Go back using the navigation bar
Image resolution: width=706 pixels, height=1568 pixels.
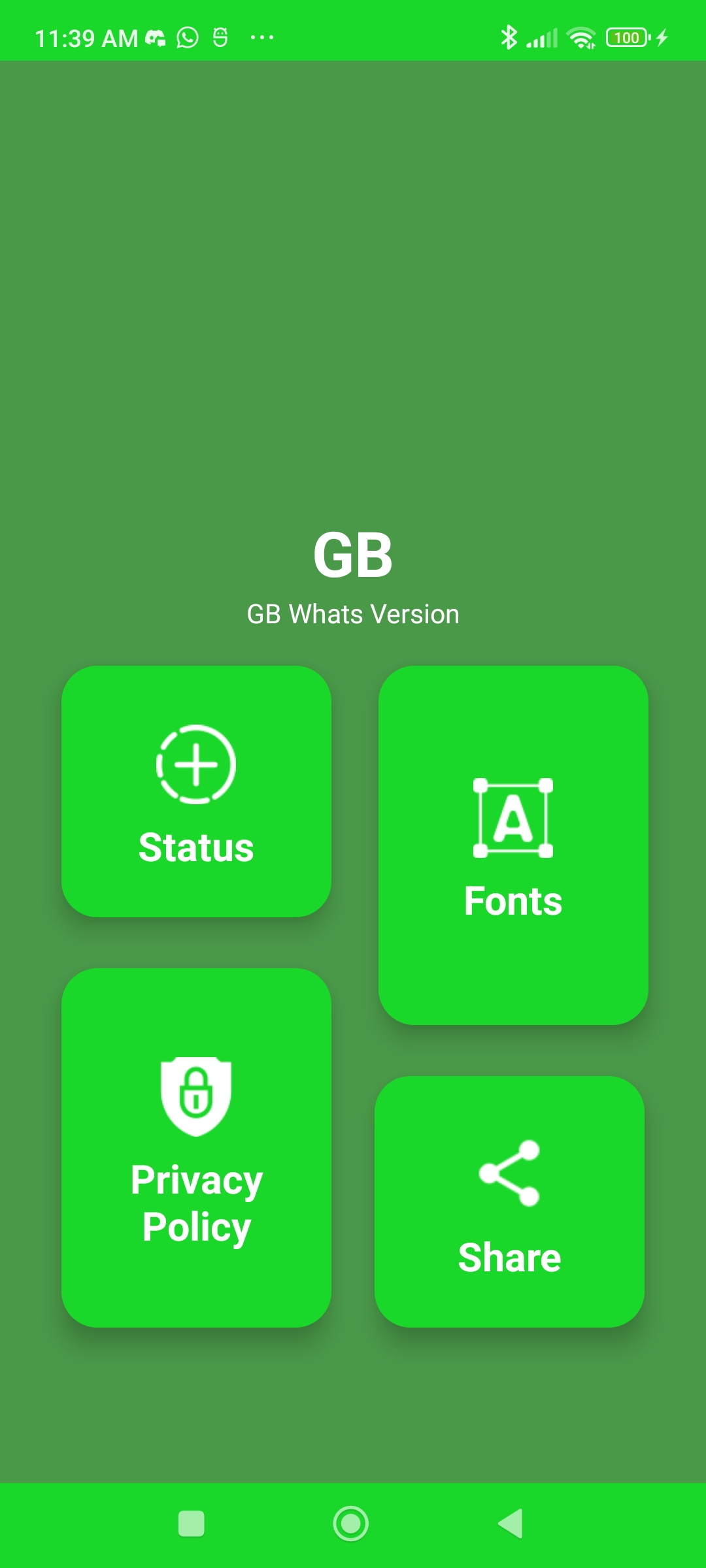[x=511, y=1524]
